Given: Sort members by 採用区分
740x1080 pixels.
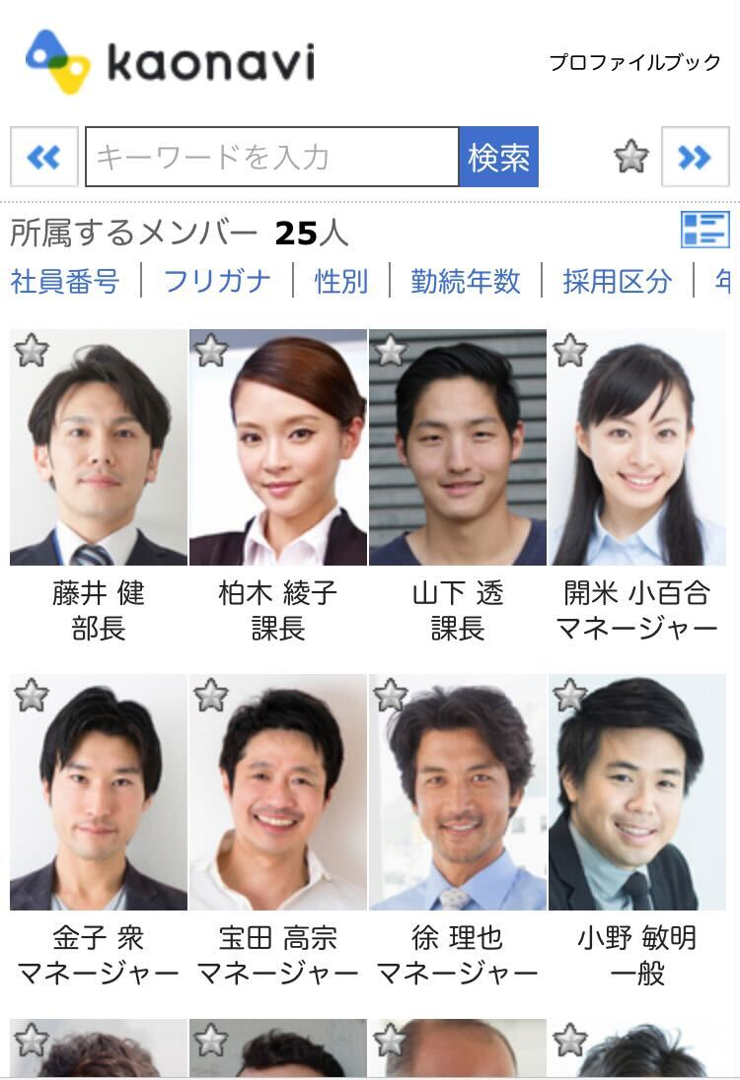Looking at the screenshot, I should click(617, 282).
